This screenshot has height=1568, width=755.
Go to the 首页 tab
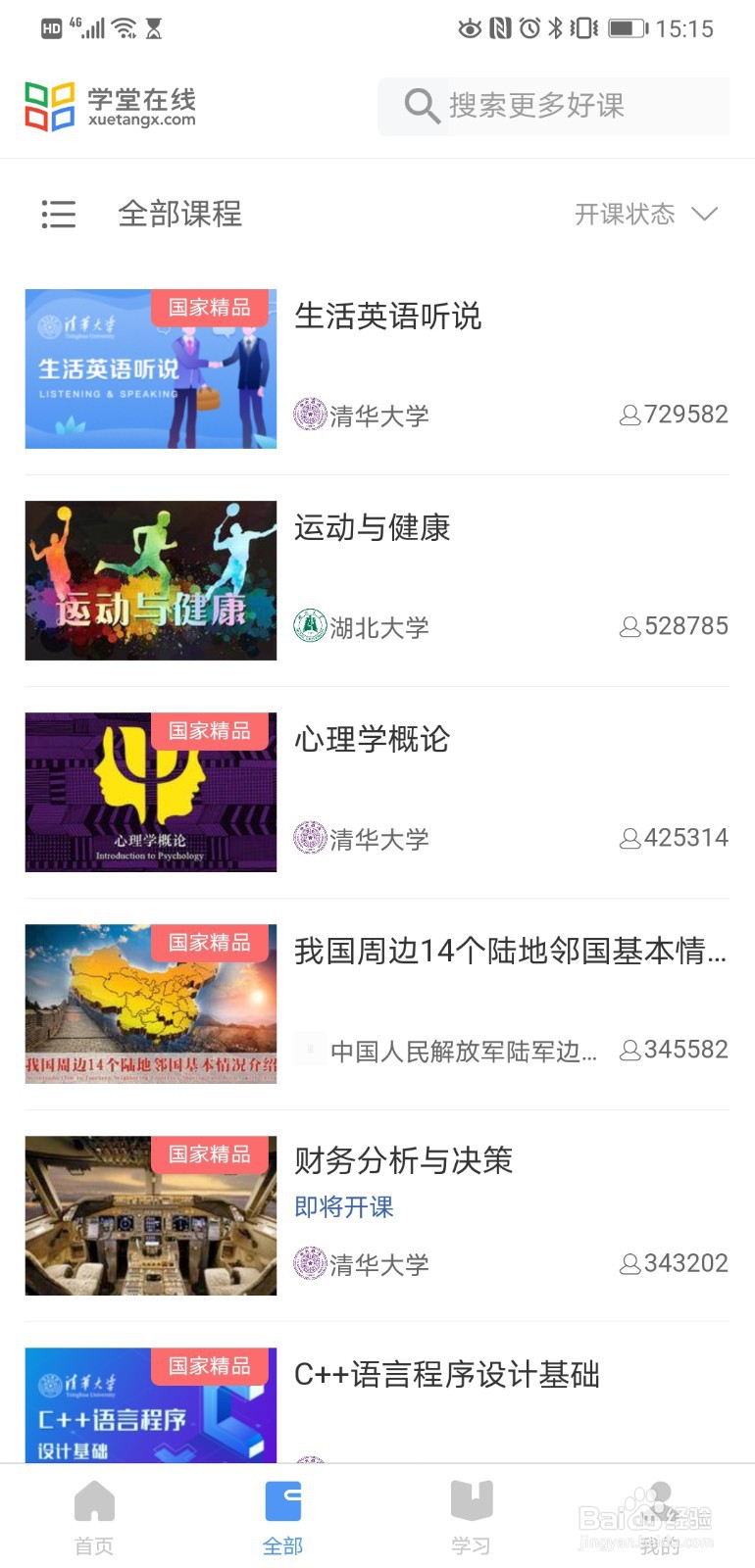[94, 1517]
